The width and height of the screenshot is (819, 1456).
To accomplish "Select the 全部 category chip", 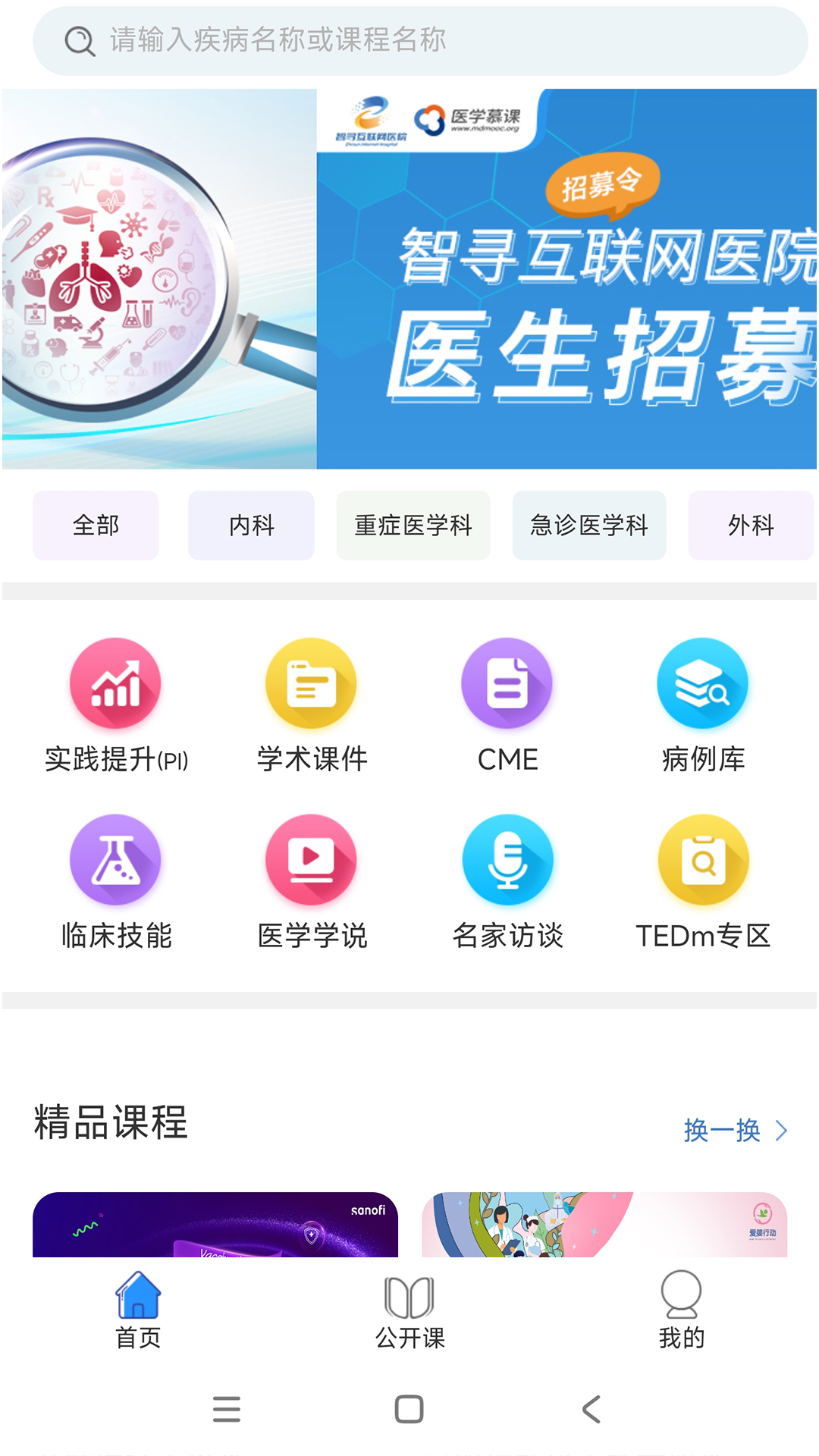I will tap(96, 526).
